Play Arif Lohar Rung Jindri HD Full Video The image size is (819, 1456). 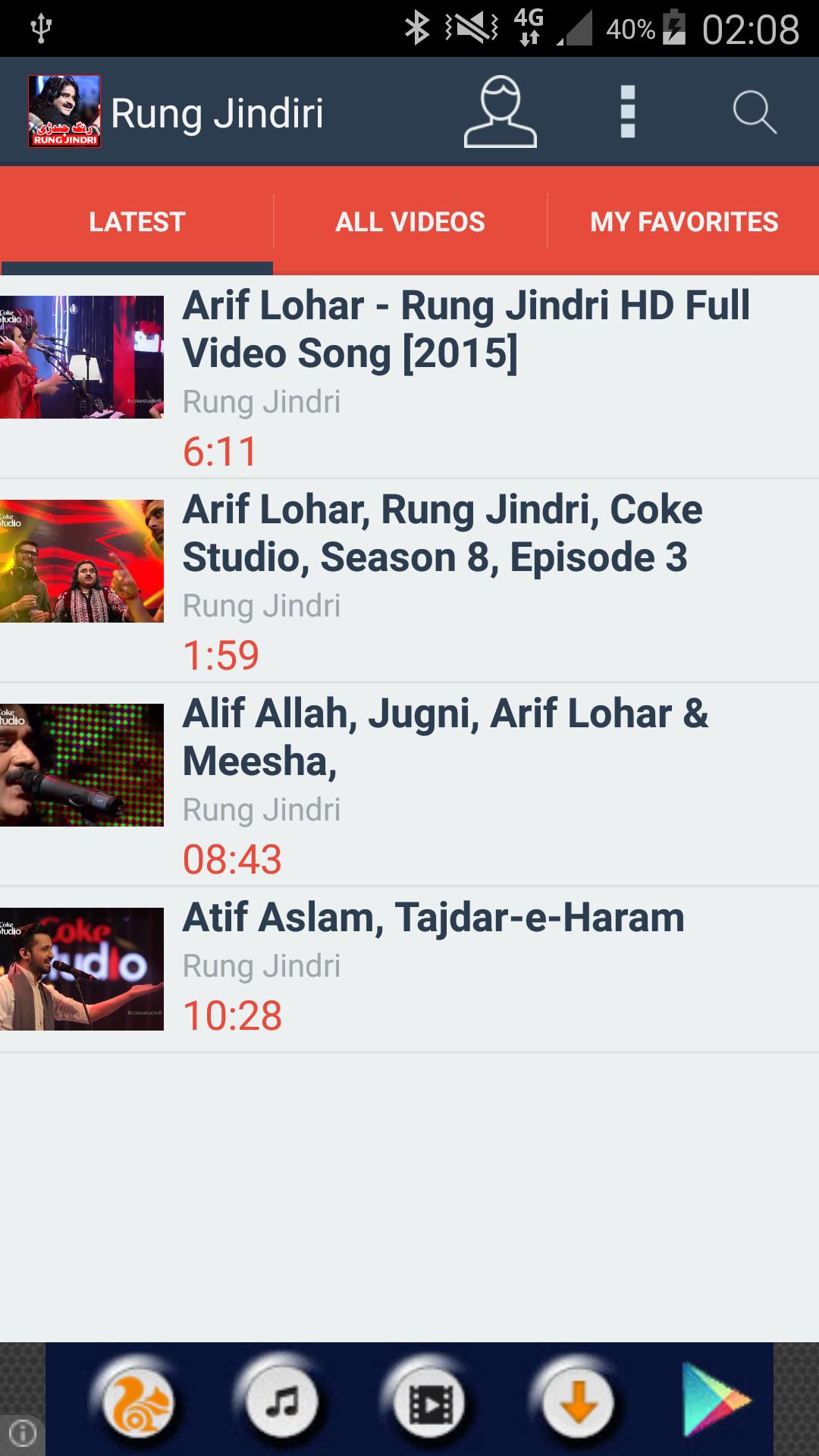coord(409,377)
